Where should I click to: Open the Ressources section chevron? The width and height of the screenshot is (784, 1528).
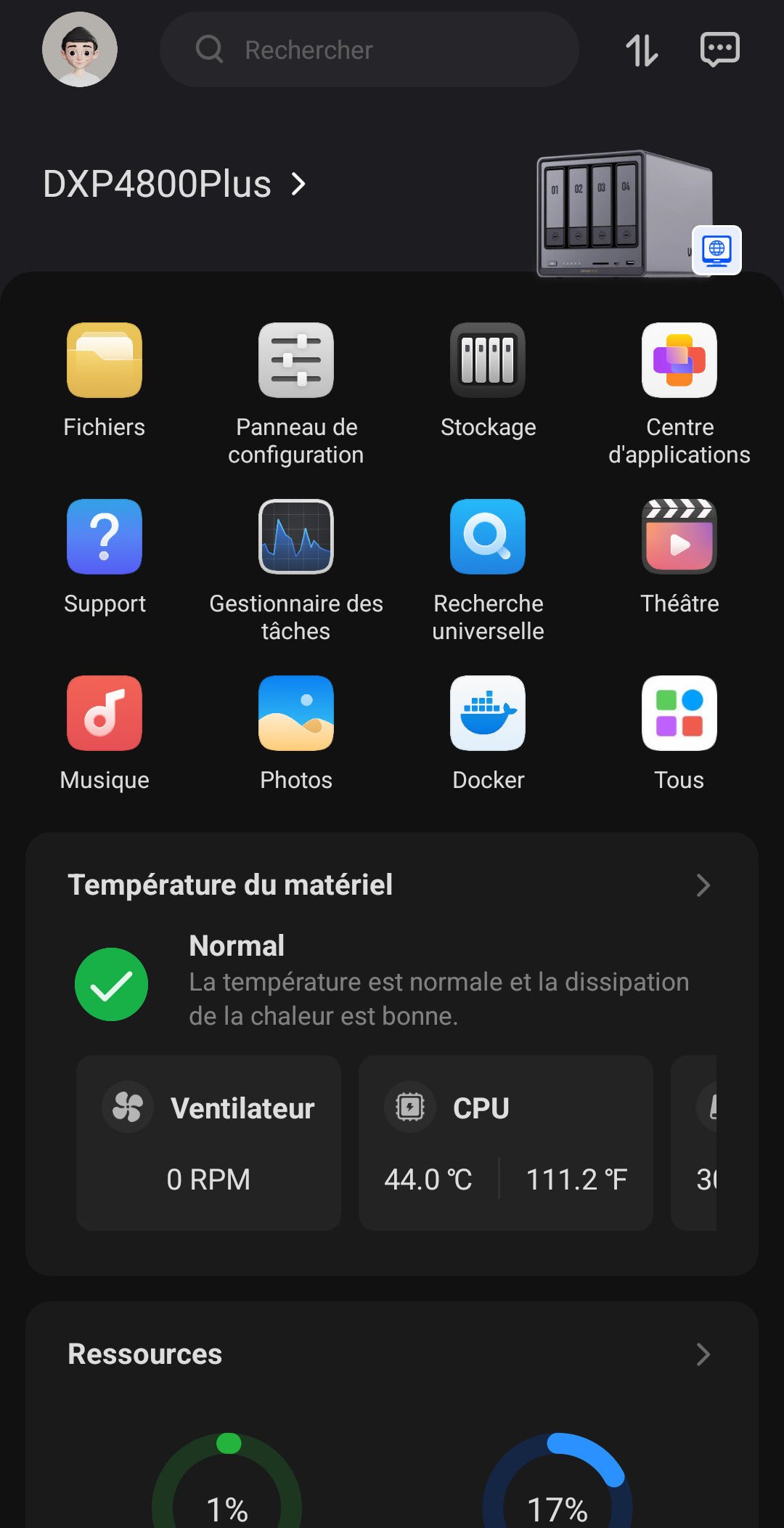click(702, 1354)
